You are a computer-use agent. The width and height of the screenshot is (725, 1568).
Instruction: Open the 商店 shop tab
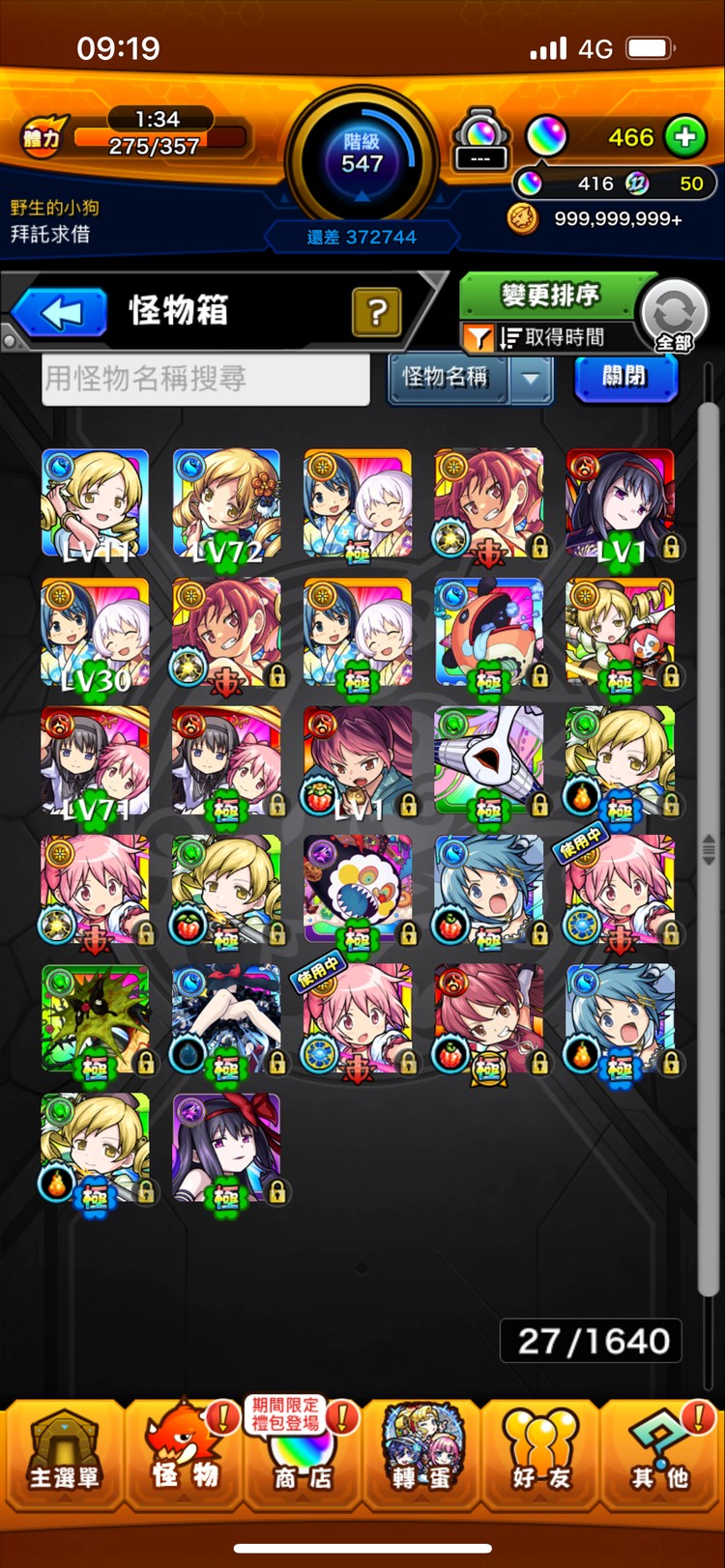tap(302, 1455)
